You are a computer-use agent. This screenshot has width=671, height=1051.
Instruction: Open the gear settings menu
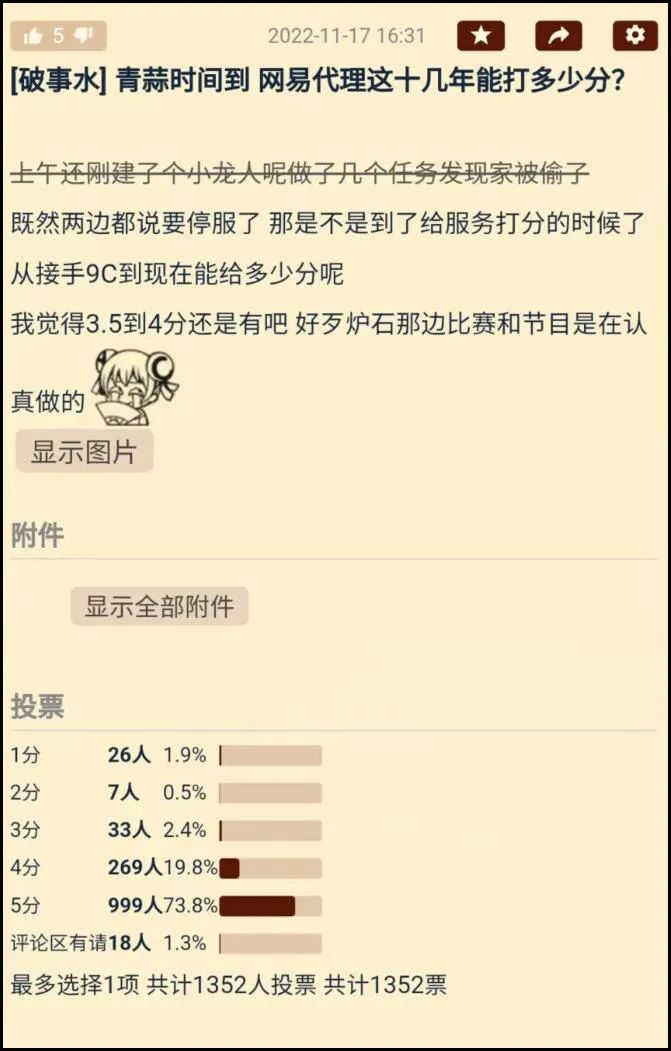tap(635, 36)
